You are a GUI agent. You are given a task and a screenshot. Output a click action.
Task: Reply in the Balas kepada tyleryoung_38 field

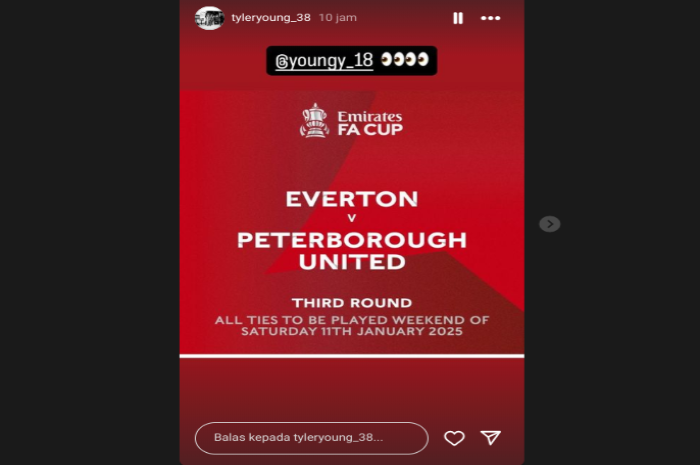point(311,438)
